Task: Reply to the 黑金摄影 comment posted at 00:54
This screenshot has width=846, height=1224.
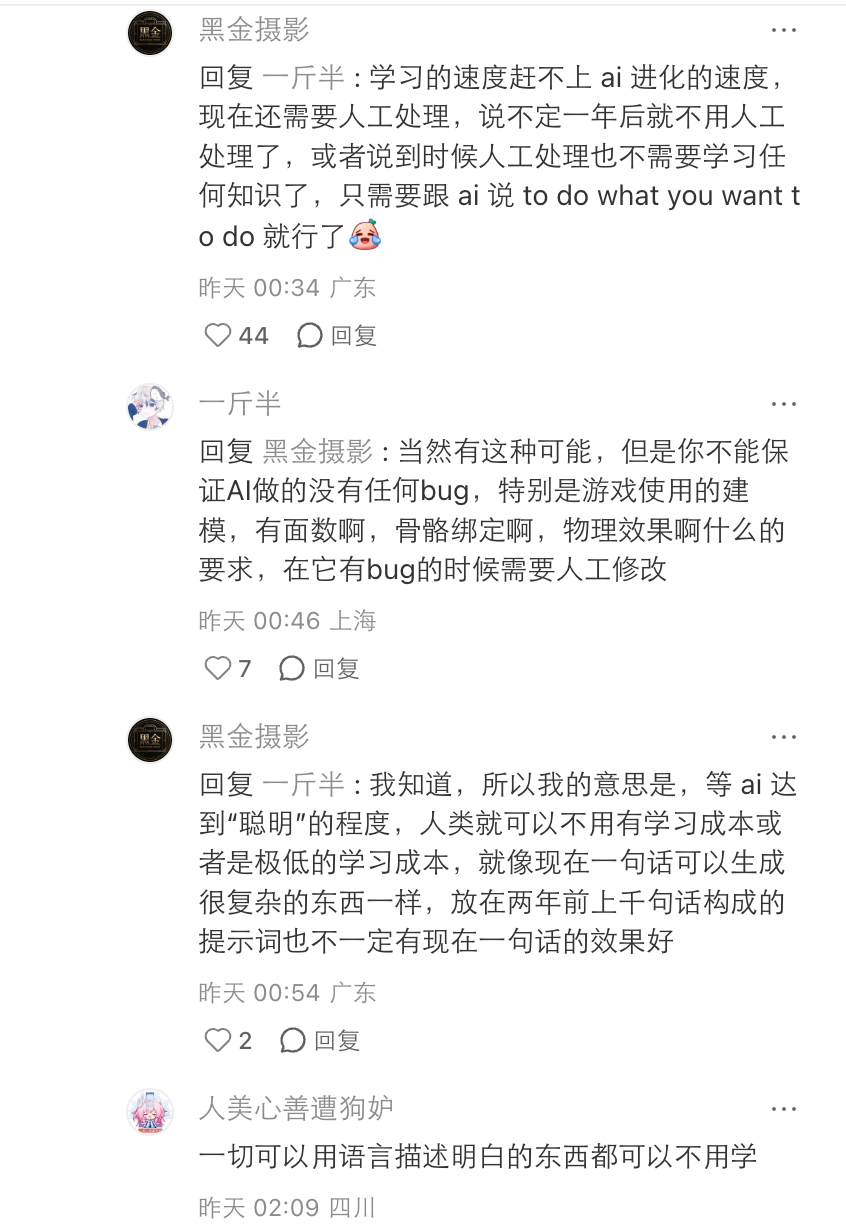Action: coord(320,1041)
